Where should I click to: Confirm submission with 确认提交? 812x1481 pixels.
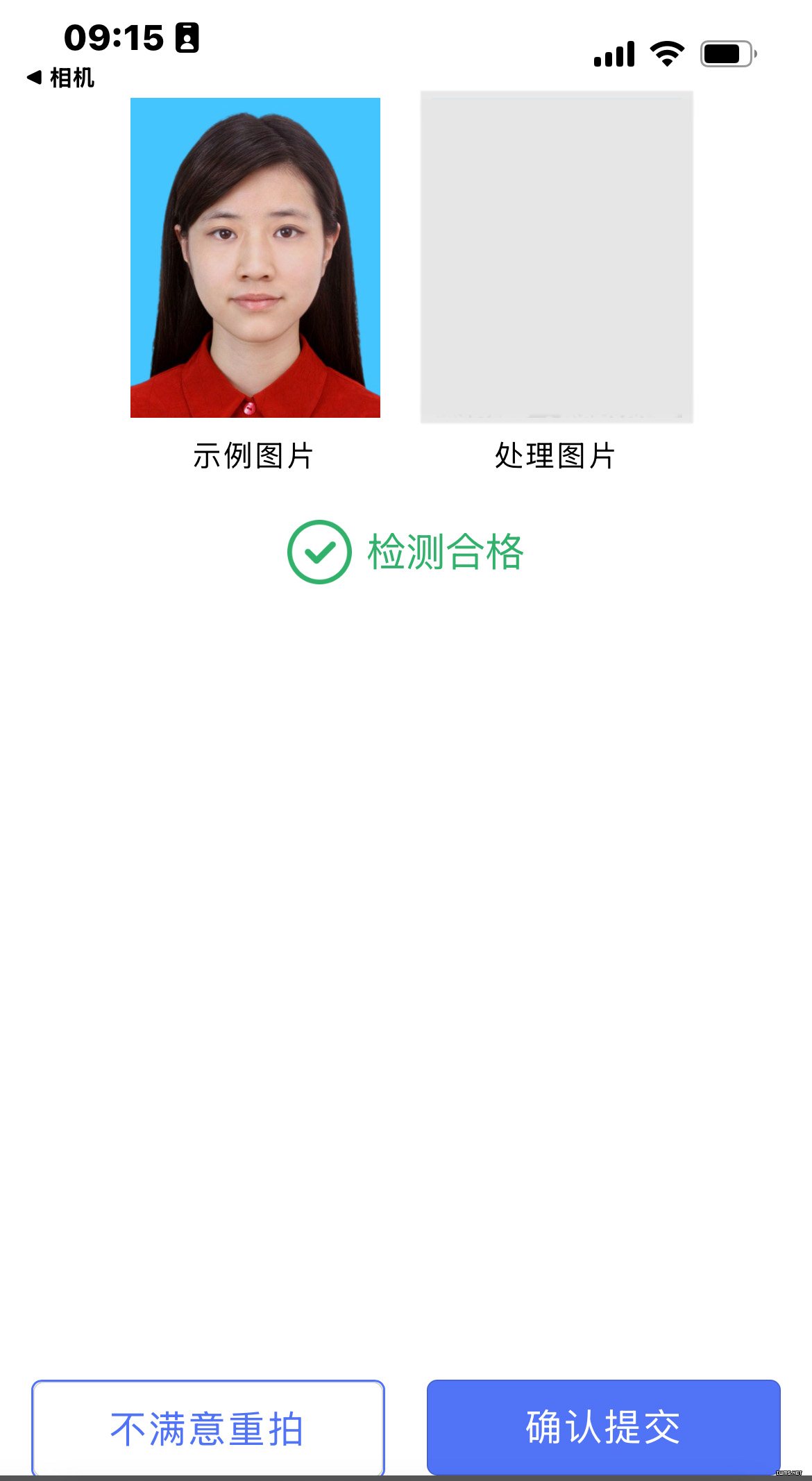603,1426
